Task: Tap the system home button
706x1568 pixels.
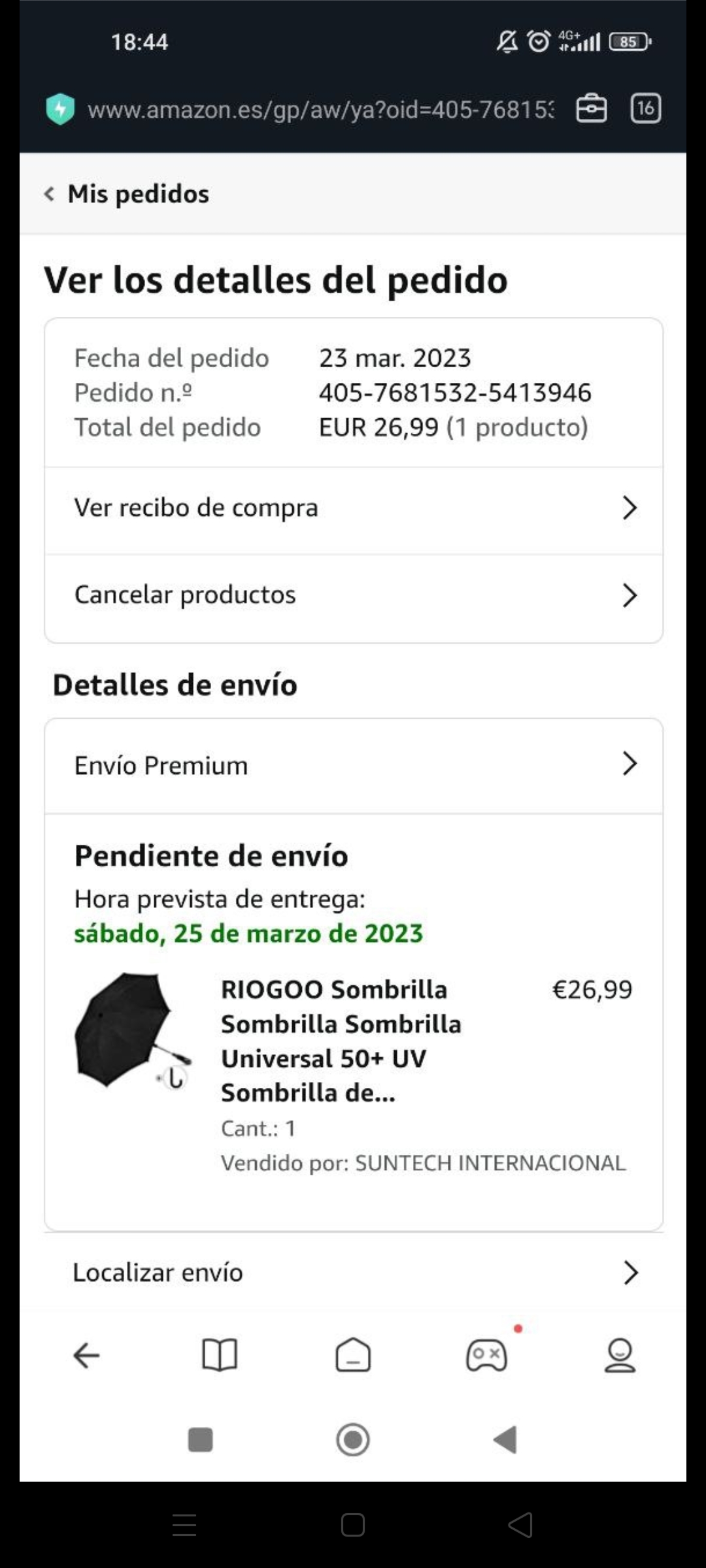Action: tap(353, 1440)
